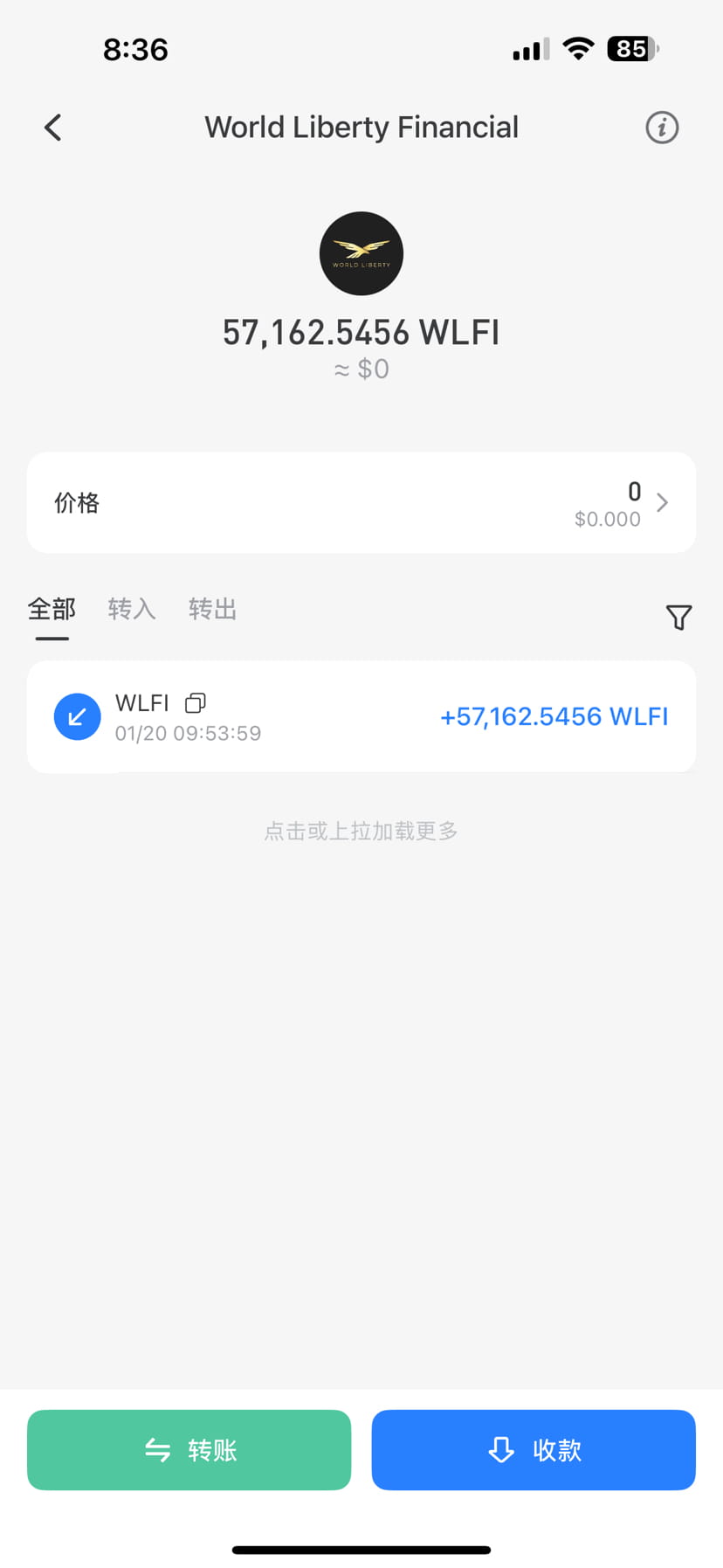Tap the blue incoming transfer arrow icon
Image resolution: width=723 pixels, height=1568 pixels.
77,716
